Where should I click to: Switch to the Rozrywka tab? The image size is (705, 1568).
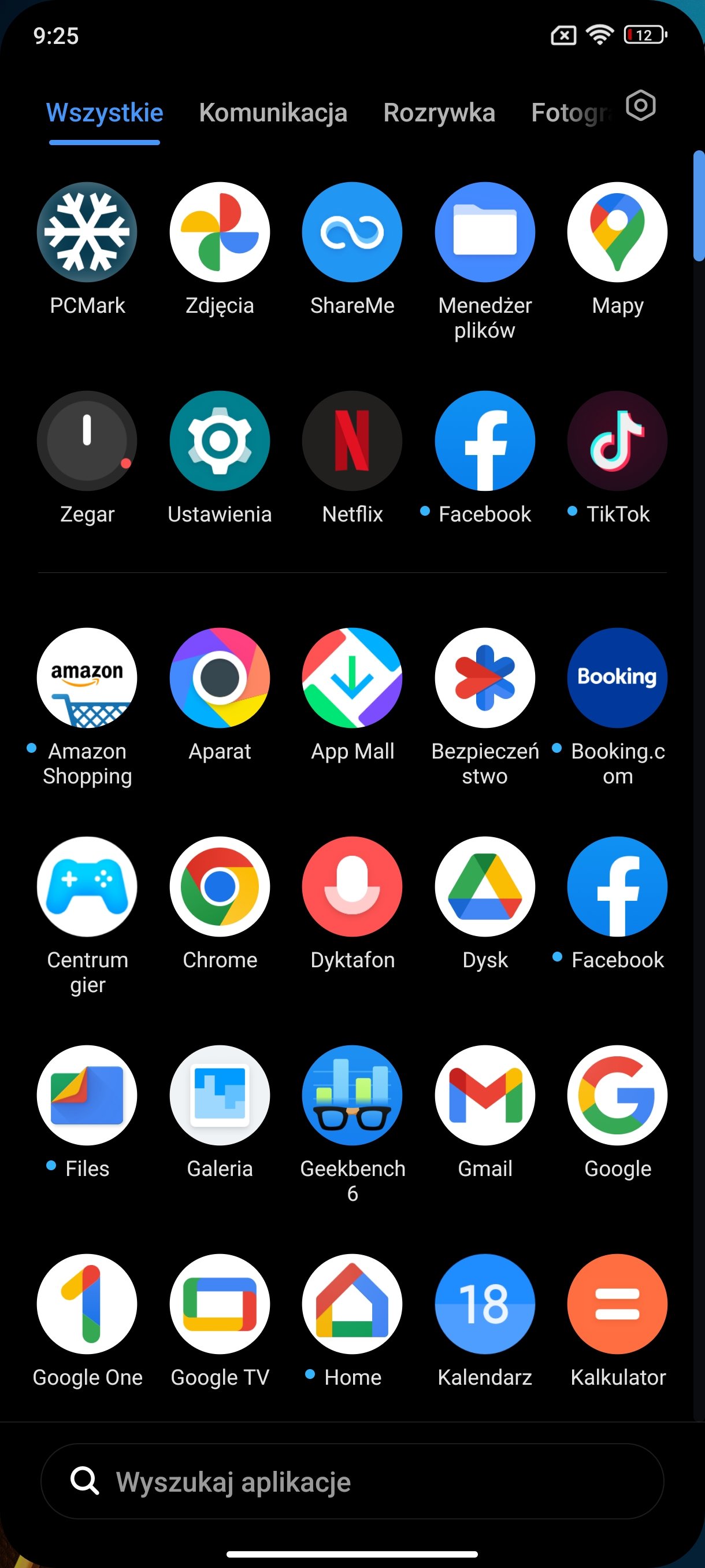(x=439, y=113)
